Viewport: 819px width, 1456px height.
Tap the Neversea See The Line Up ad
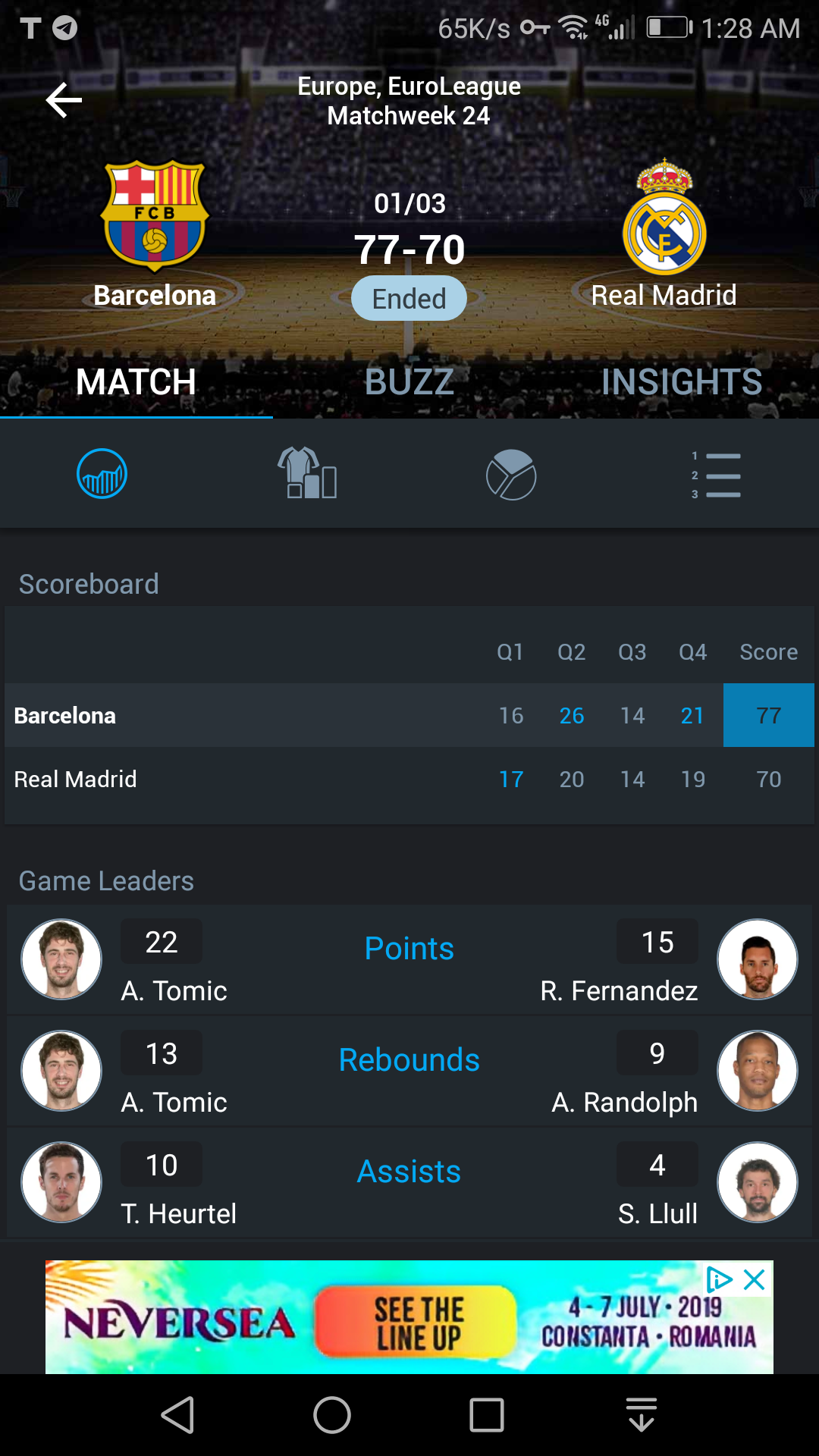coord(409,1317)
